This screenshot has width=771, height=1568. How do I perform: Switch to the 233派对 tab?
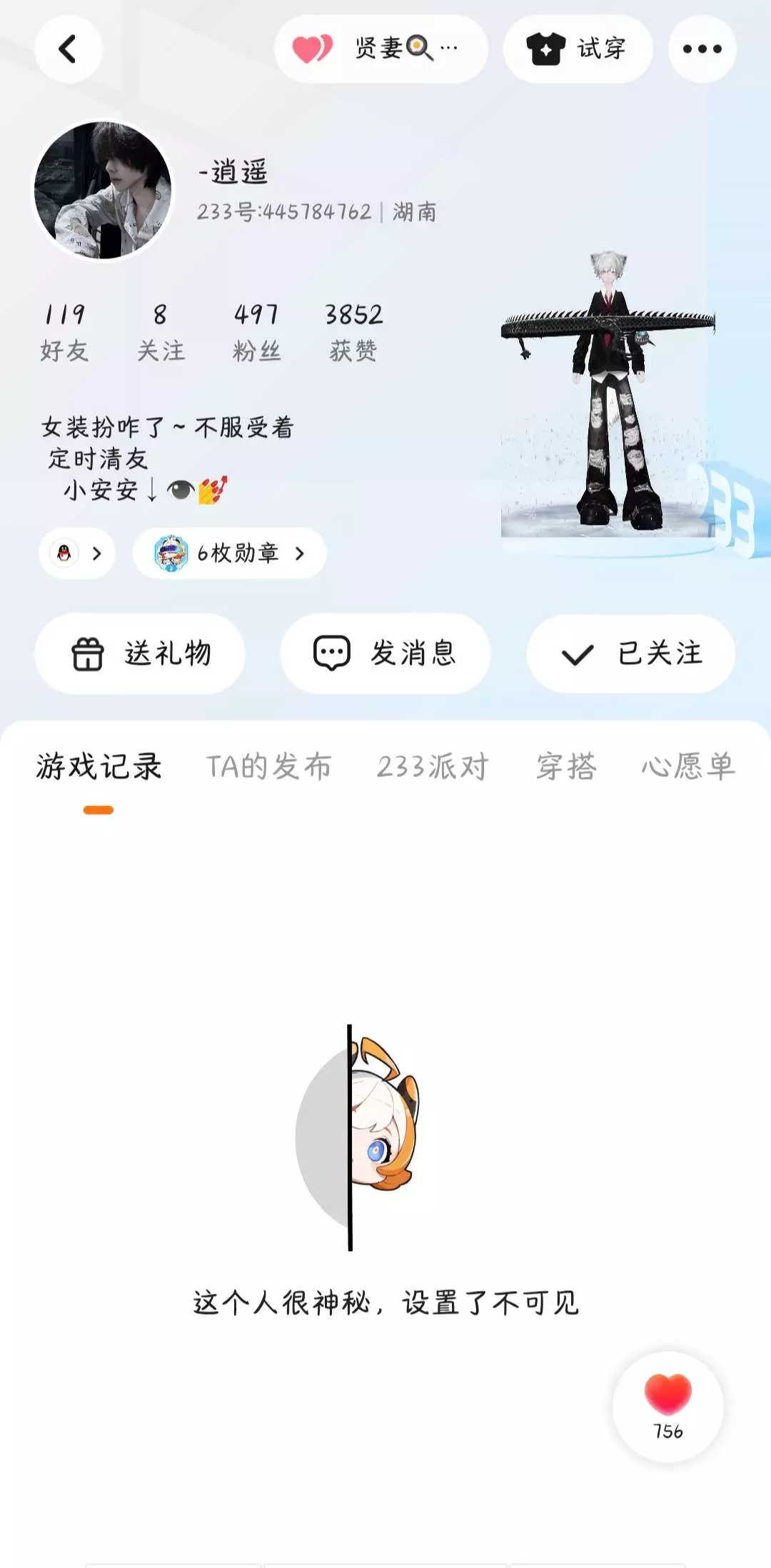pos(433,767)
